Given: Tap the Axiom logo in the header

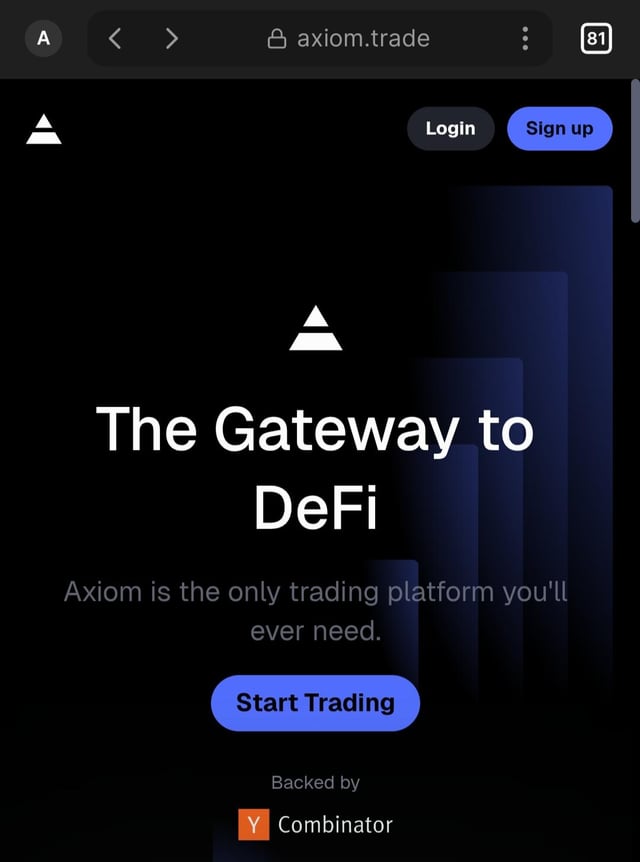Looking at the screenshot, I should (43, 129).
